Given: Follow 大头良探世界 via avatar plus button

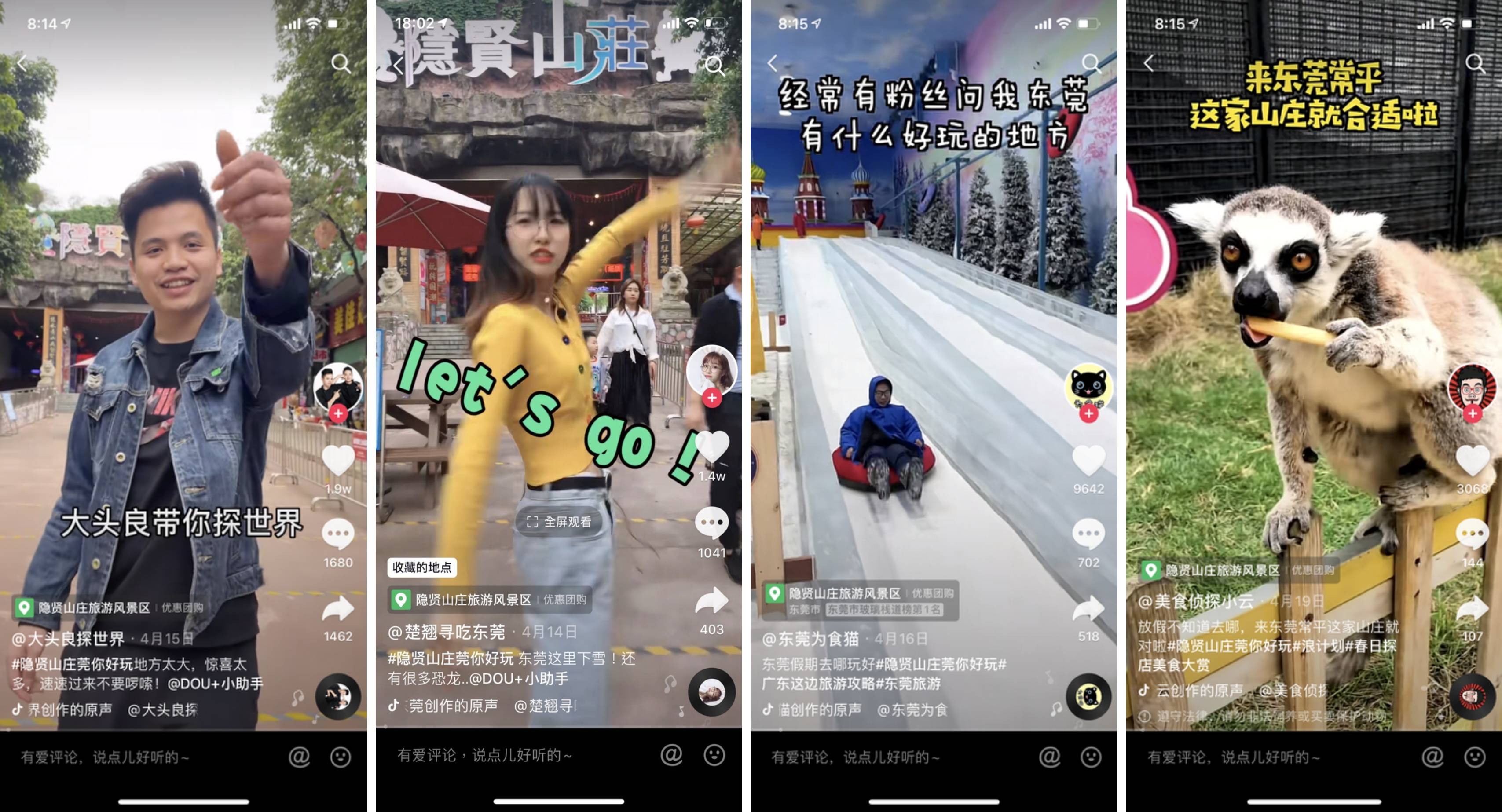Looking at the screenshot, I should coord(338,414).
